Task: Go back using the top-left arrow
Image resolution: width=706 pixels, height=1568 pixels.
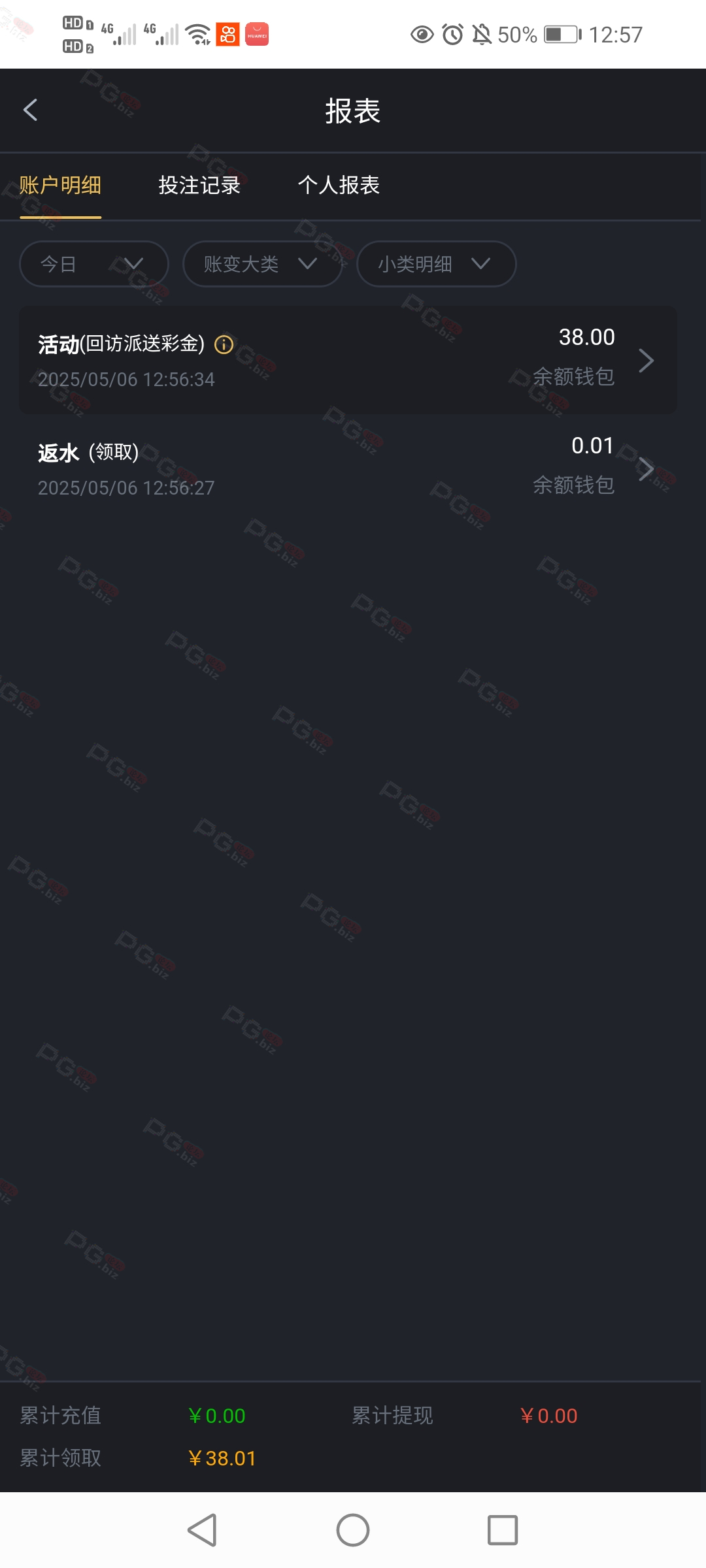Action: pos(30,110)
